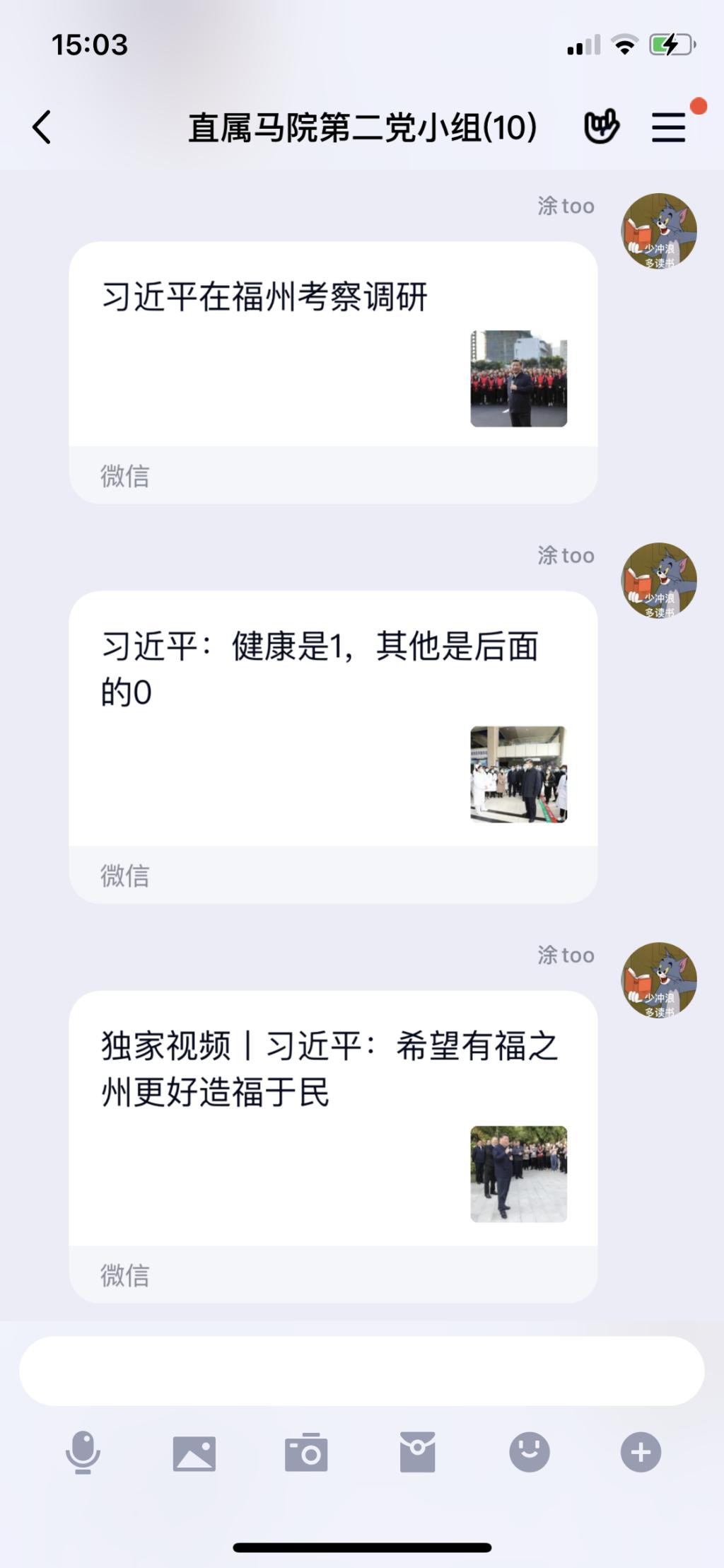Open more options with plus icon
Image resolution: width=724 pixels, height=1568 pixels.
tap(641, 1452)
